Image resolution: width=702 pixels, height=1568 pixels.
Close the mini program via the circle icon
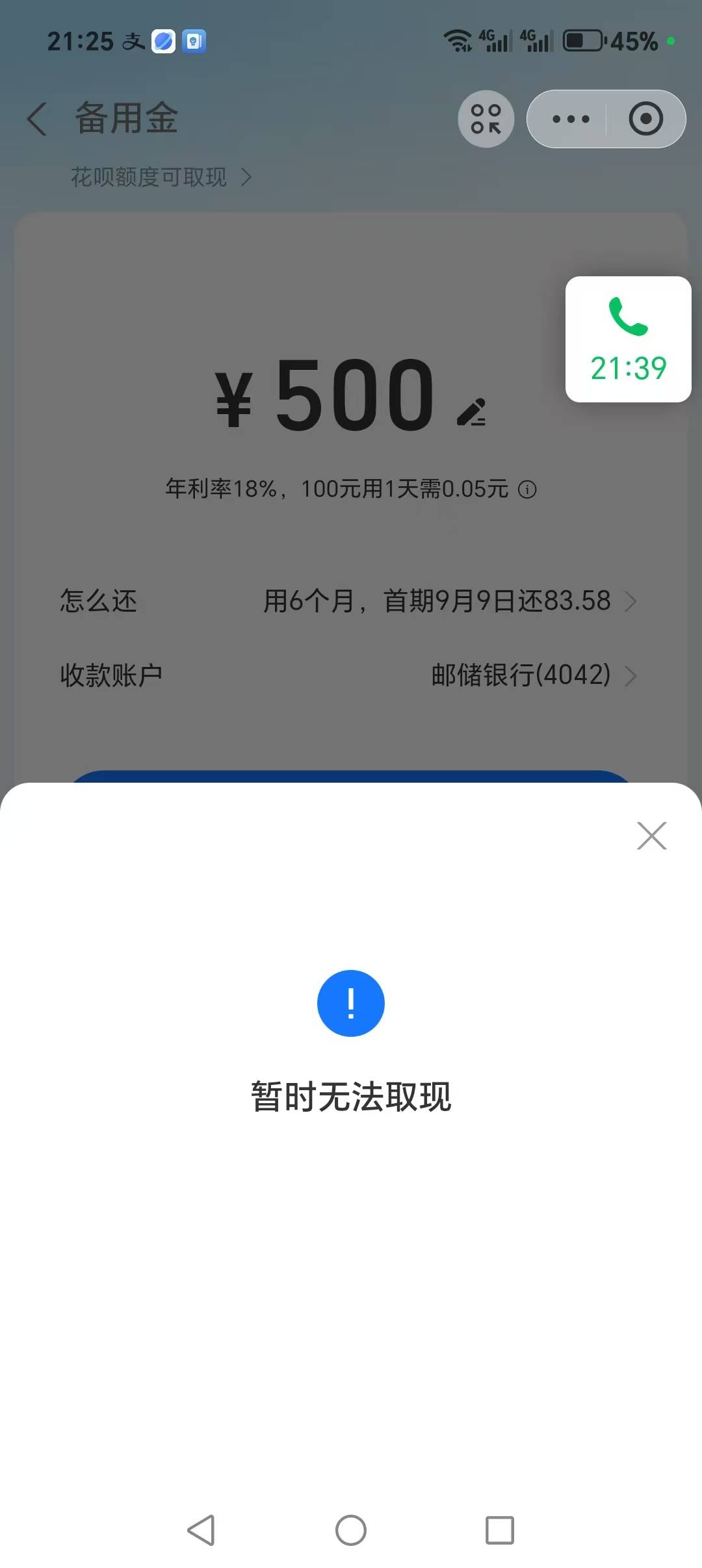645,119
